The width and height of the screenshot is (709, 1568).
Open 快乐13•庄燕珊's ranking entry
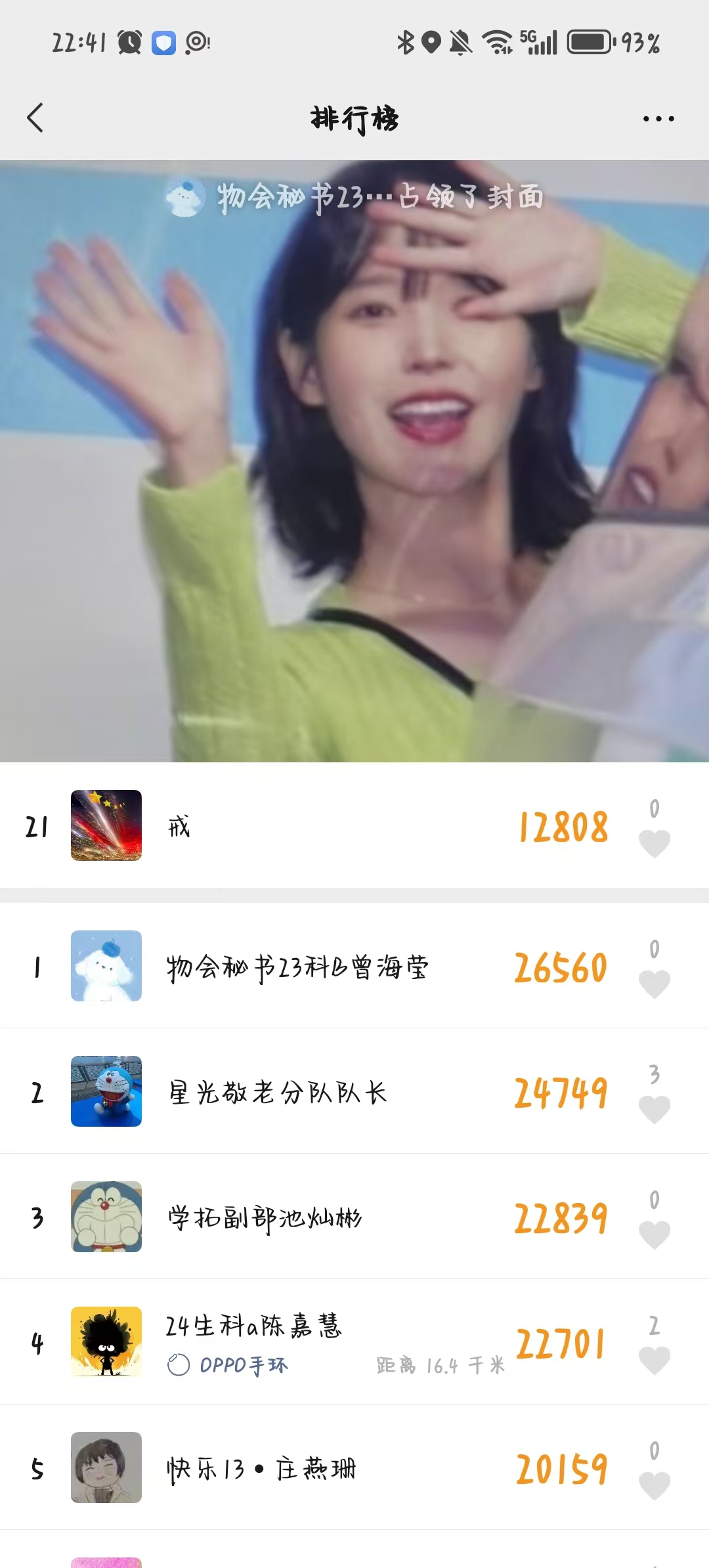click(354, 1468)
